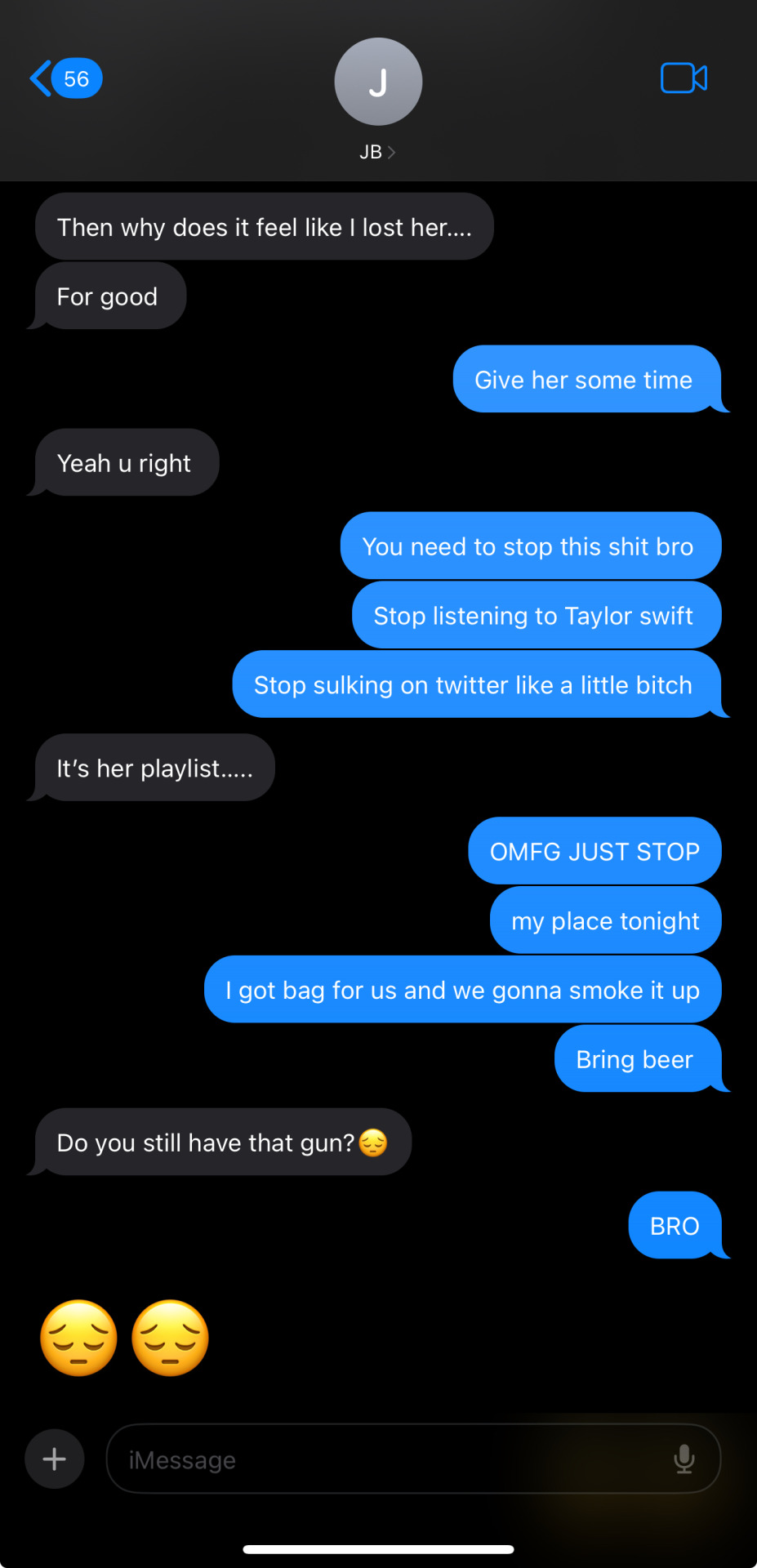Open the plus attachments menu
Image resolution: width=757 pixels, height=1568 pixels.
(x=55, y=1459)
